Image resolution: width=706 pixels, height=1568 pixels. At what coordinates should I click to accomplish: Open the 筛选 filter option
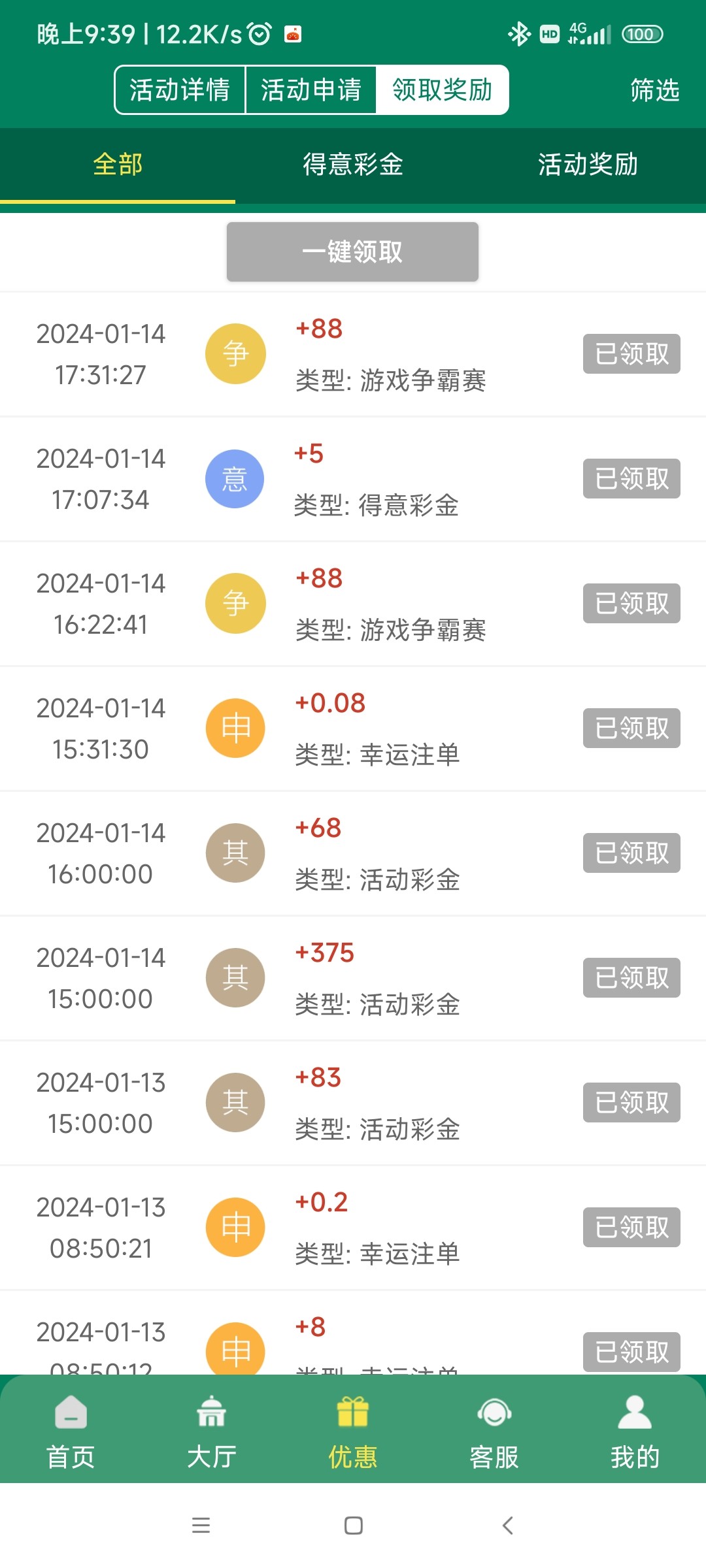(x=654, y=90)
